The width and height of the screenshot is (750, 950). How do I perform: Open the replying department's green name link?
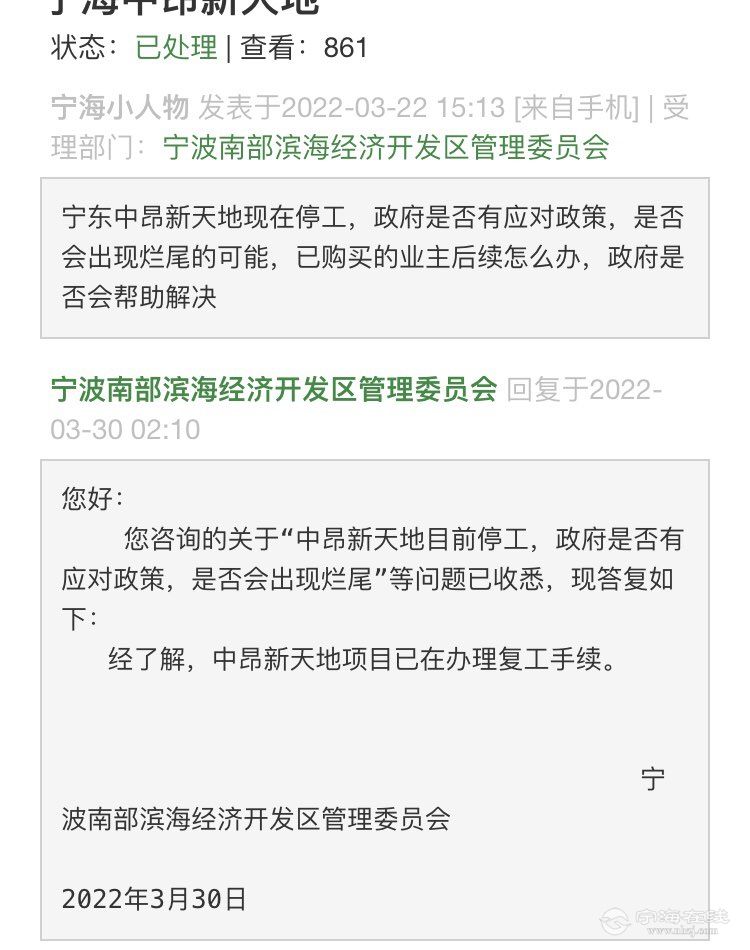pos(273,389)
